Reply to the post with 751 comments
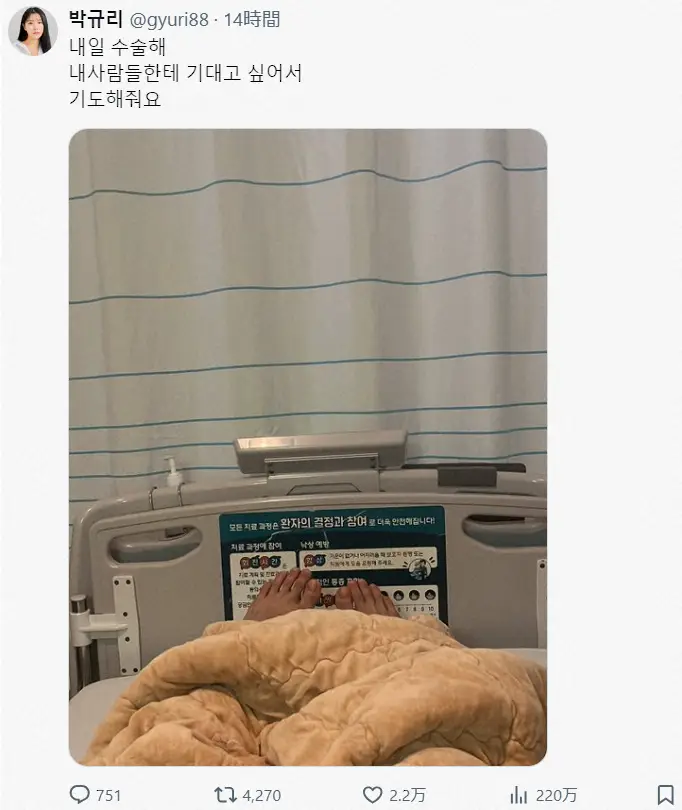682x810 pixels. click(80, 795)
